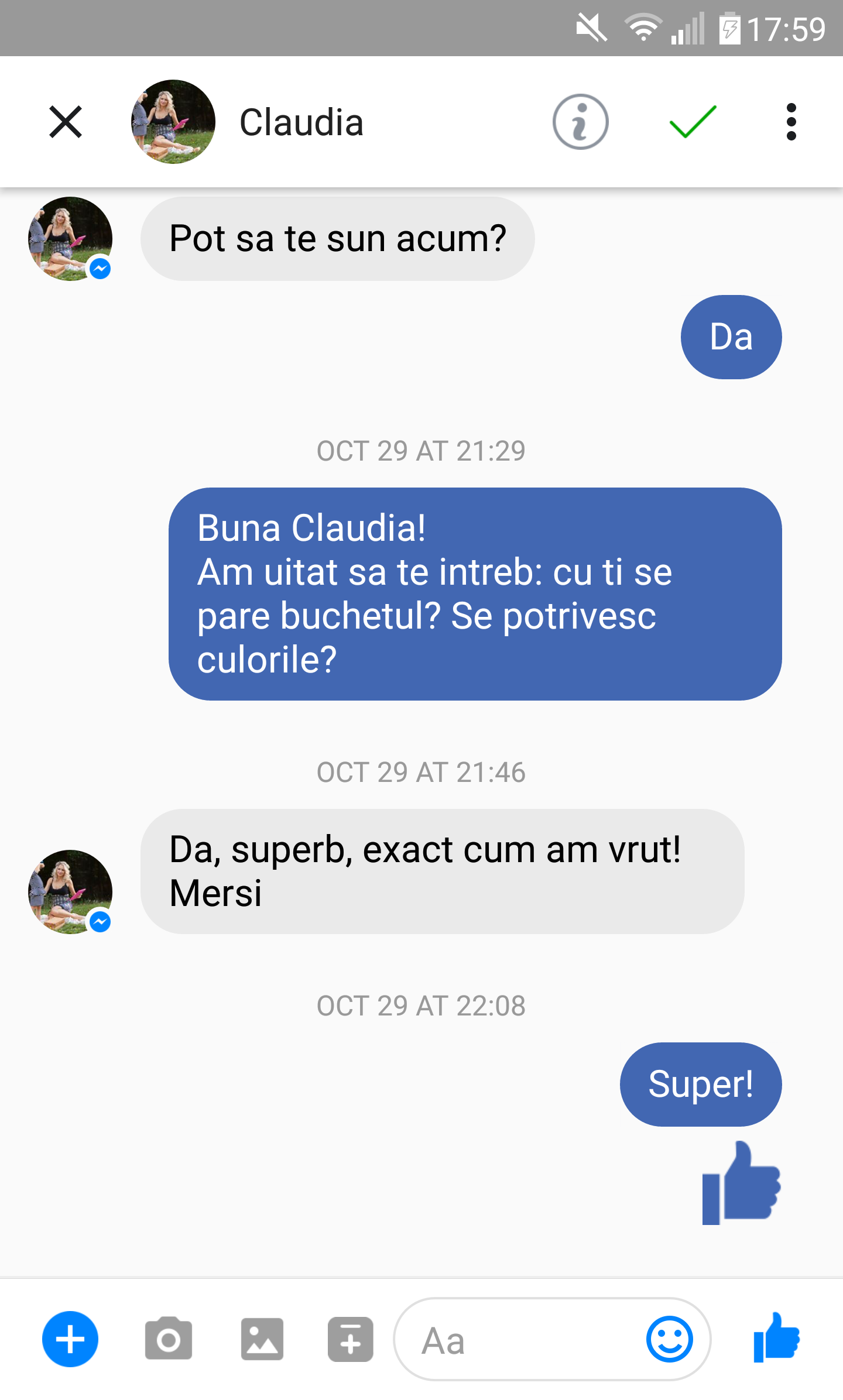Open conversation info details
Screen dimensions: 843x1400
click(x=580, y=122)
